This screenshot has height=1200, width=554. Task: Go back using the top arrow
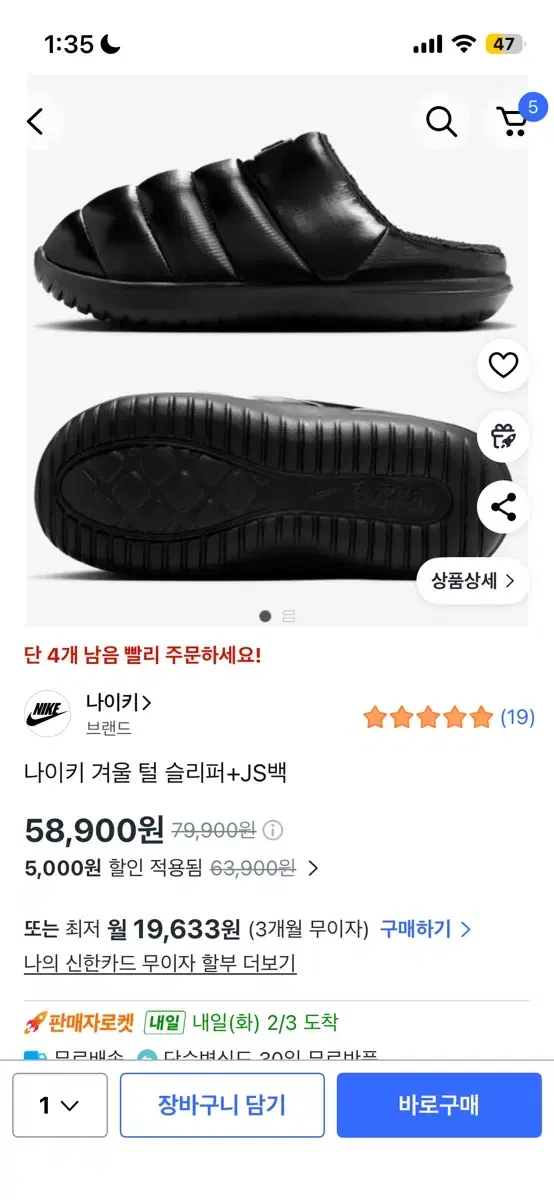[x=36, y=122]
